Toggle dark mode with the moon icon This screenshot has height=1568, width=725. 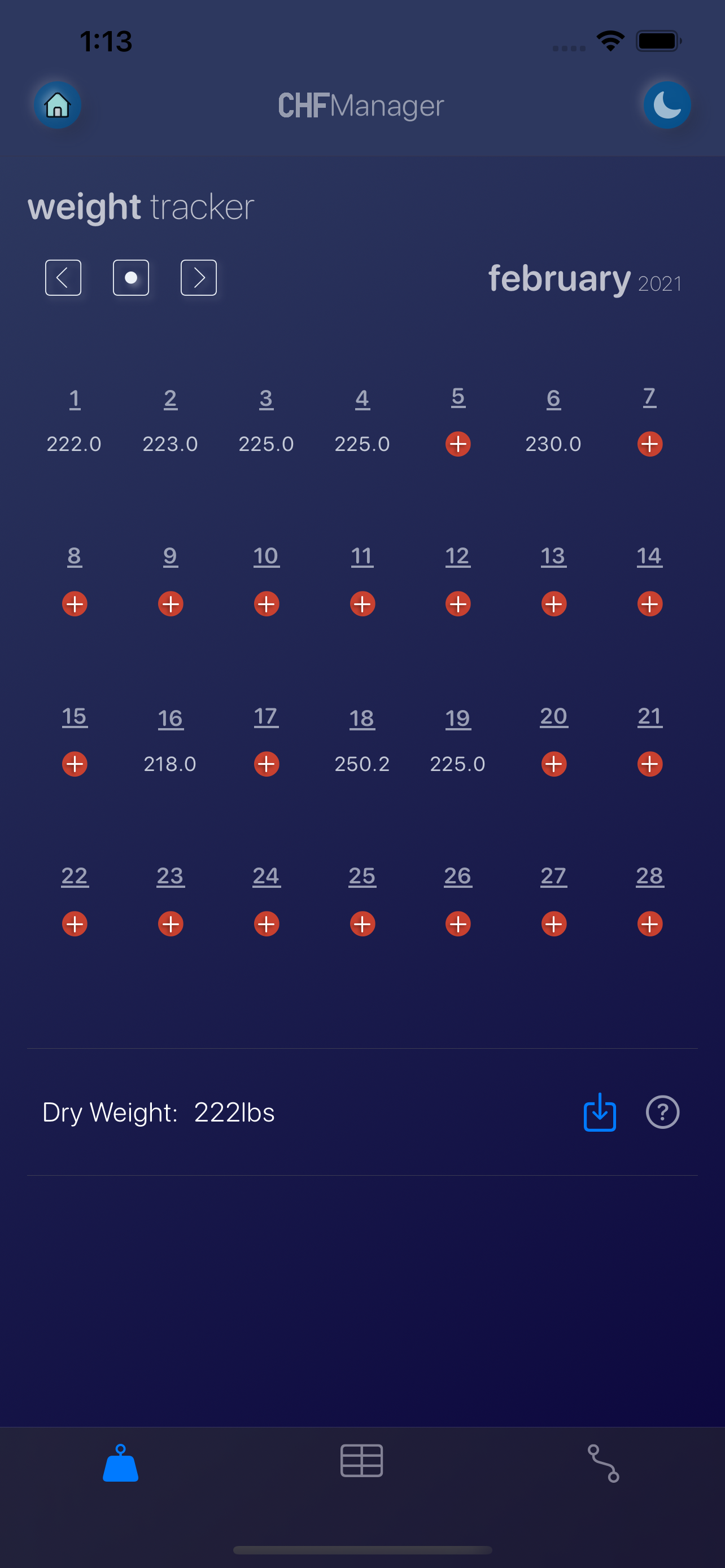pos(667,104)
